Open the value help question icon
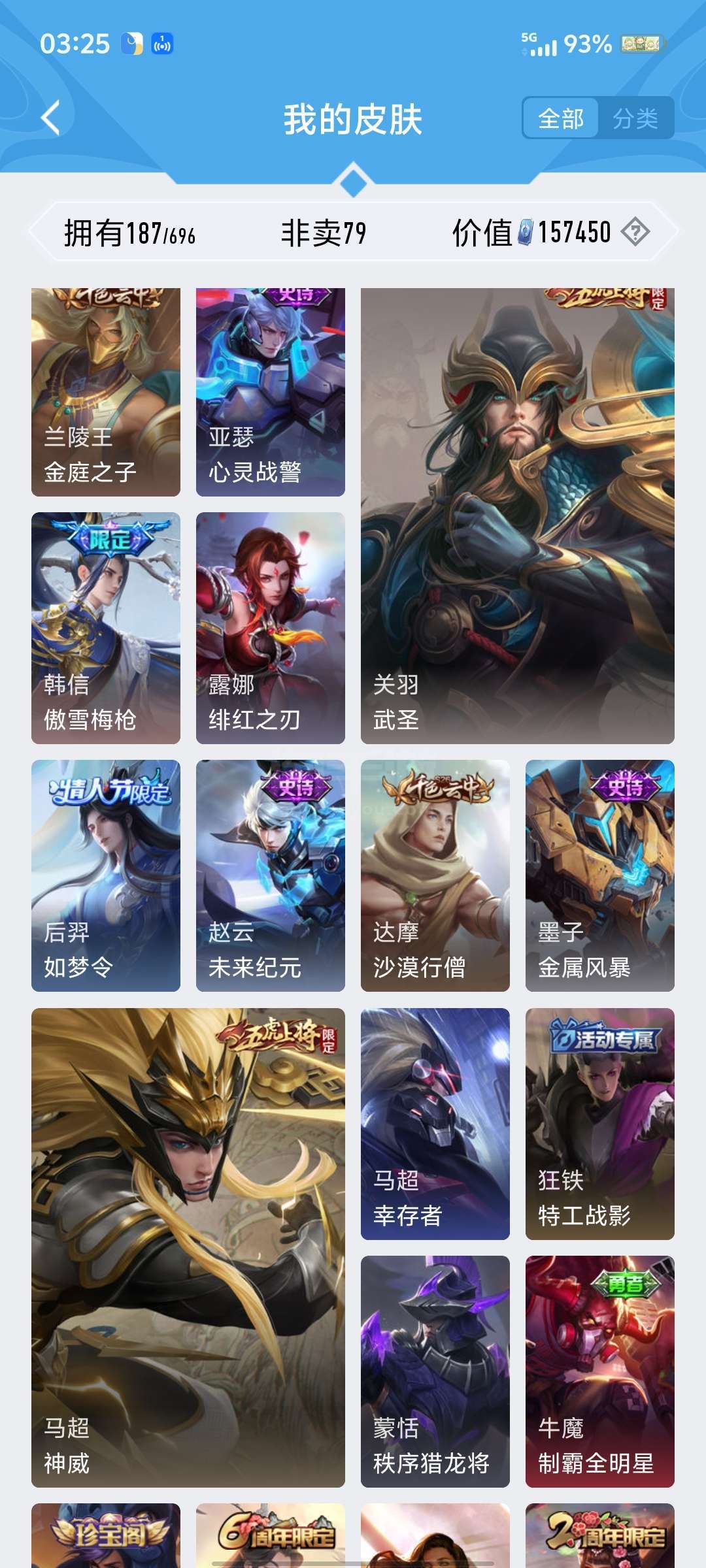The width and height of the screenshot is (706, 1568). pos(635,232)
